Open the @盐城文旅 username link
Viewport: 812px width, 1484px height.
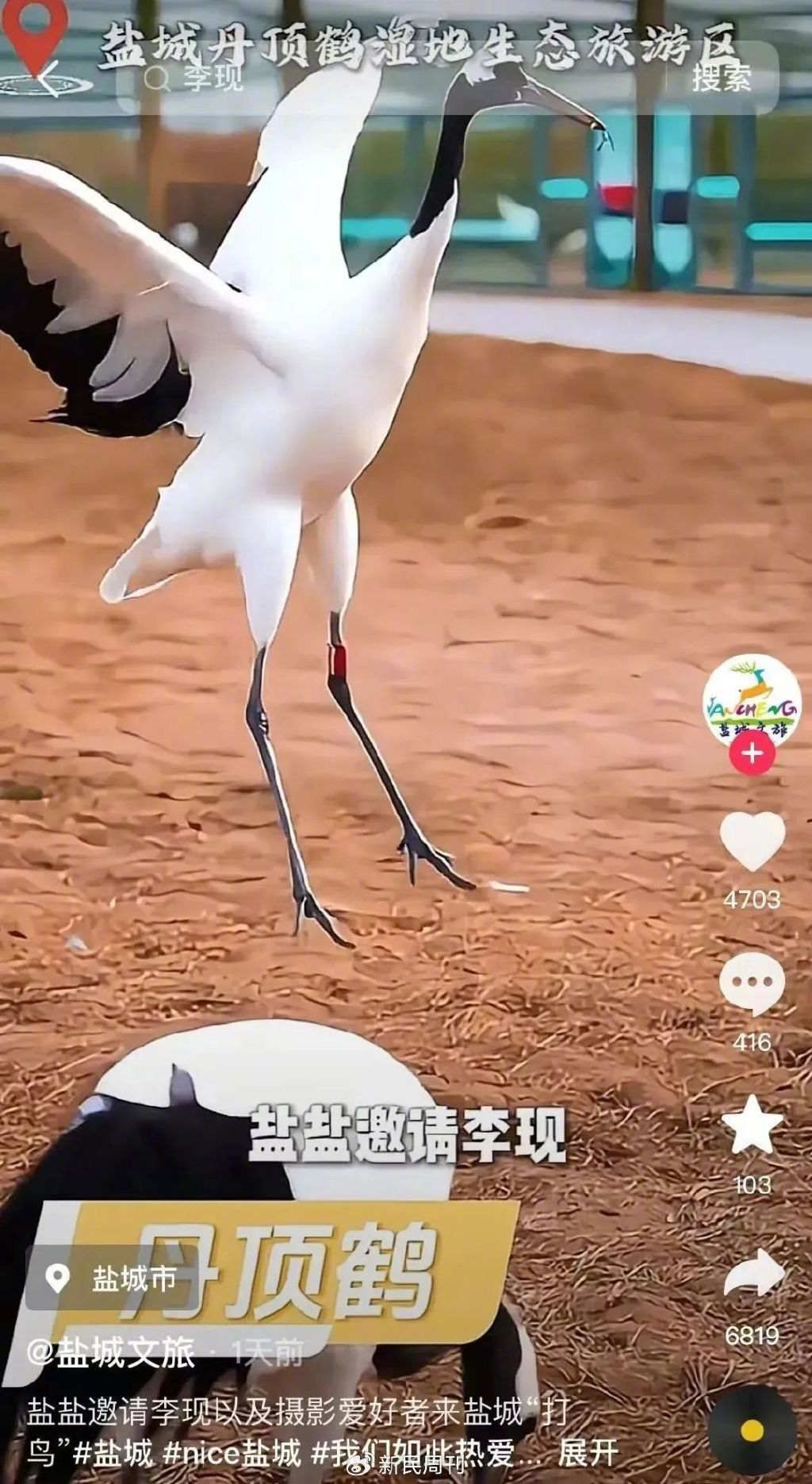111,1352
